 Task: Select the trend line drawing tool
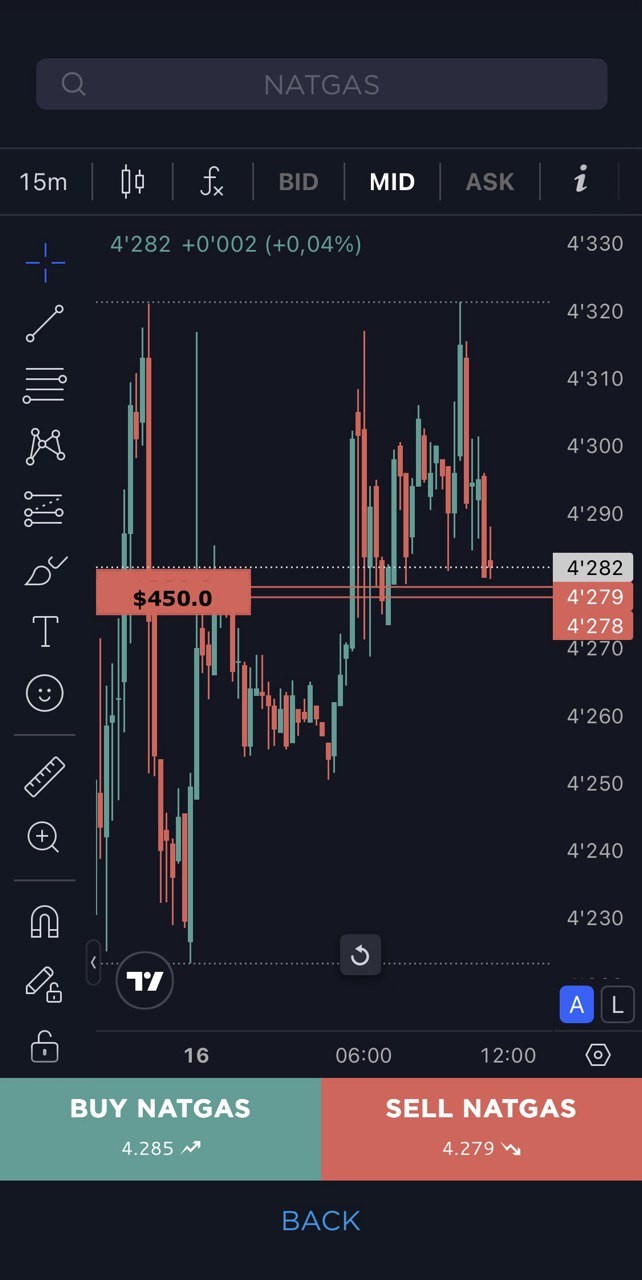[45, 324]
